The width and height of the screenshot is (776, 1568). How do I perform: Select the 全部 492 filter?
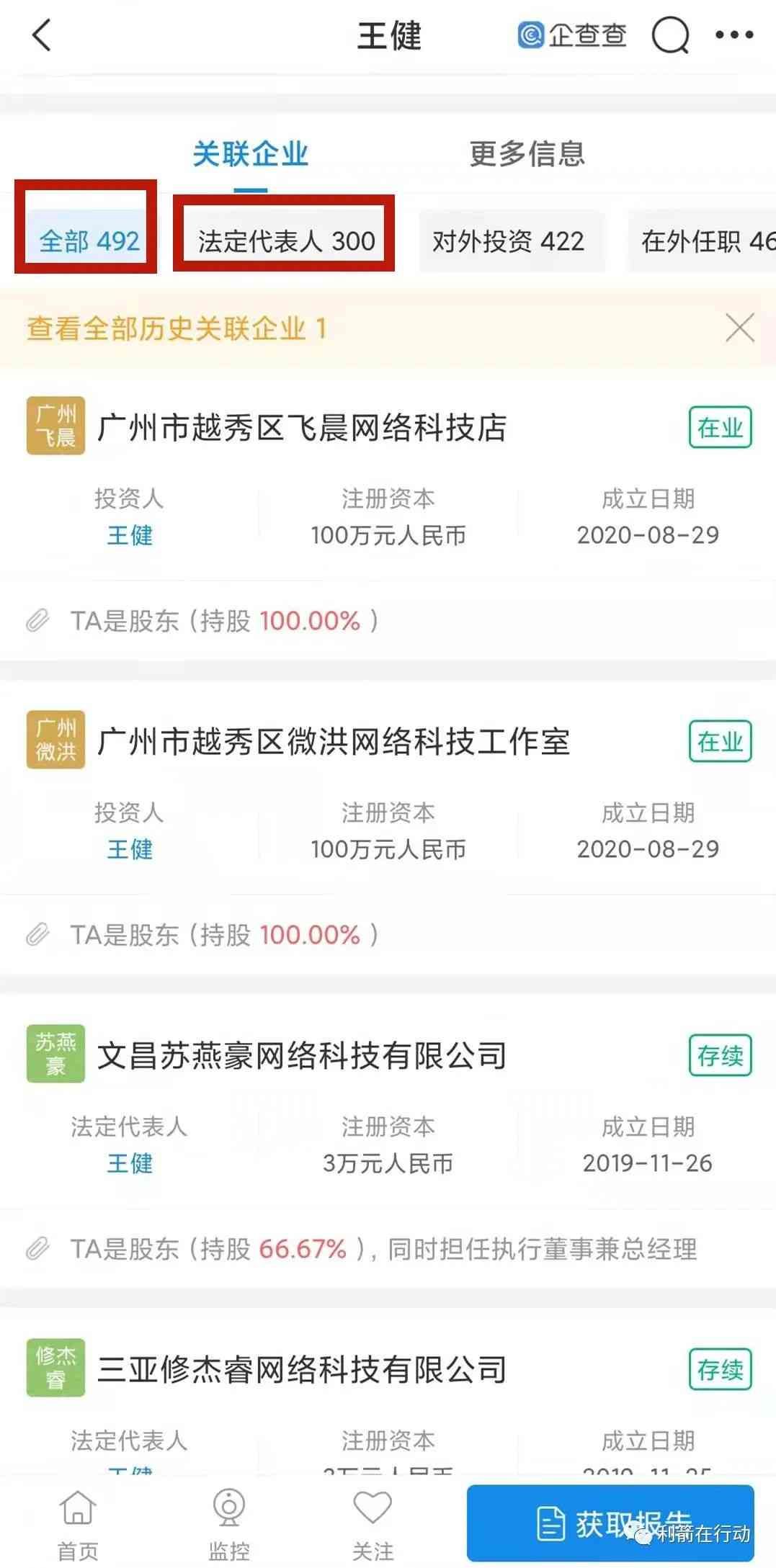coord(86,239)
